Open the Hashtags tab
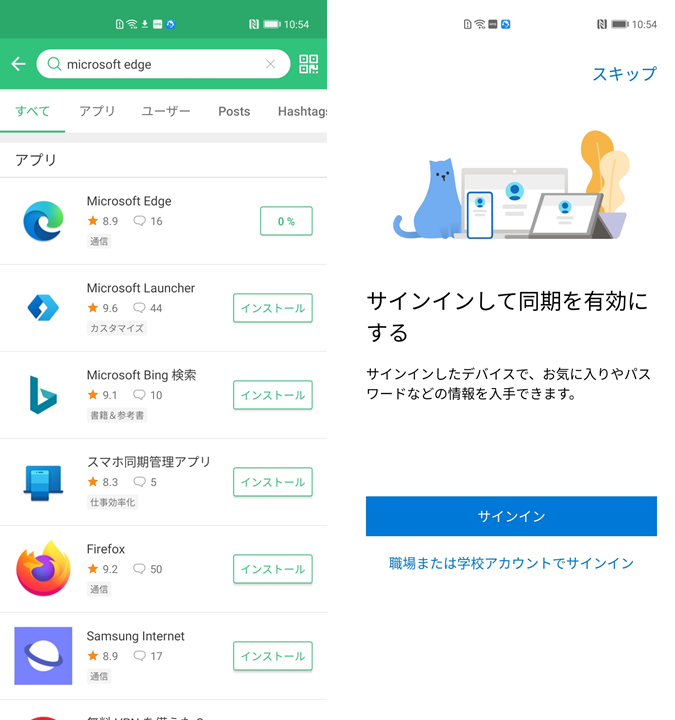Screen dimensions: 675x720 (x=302, y=111)
